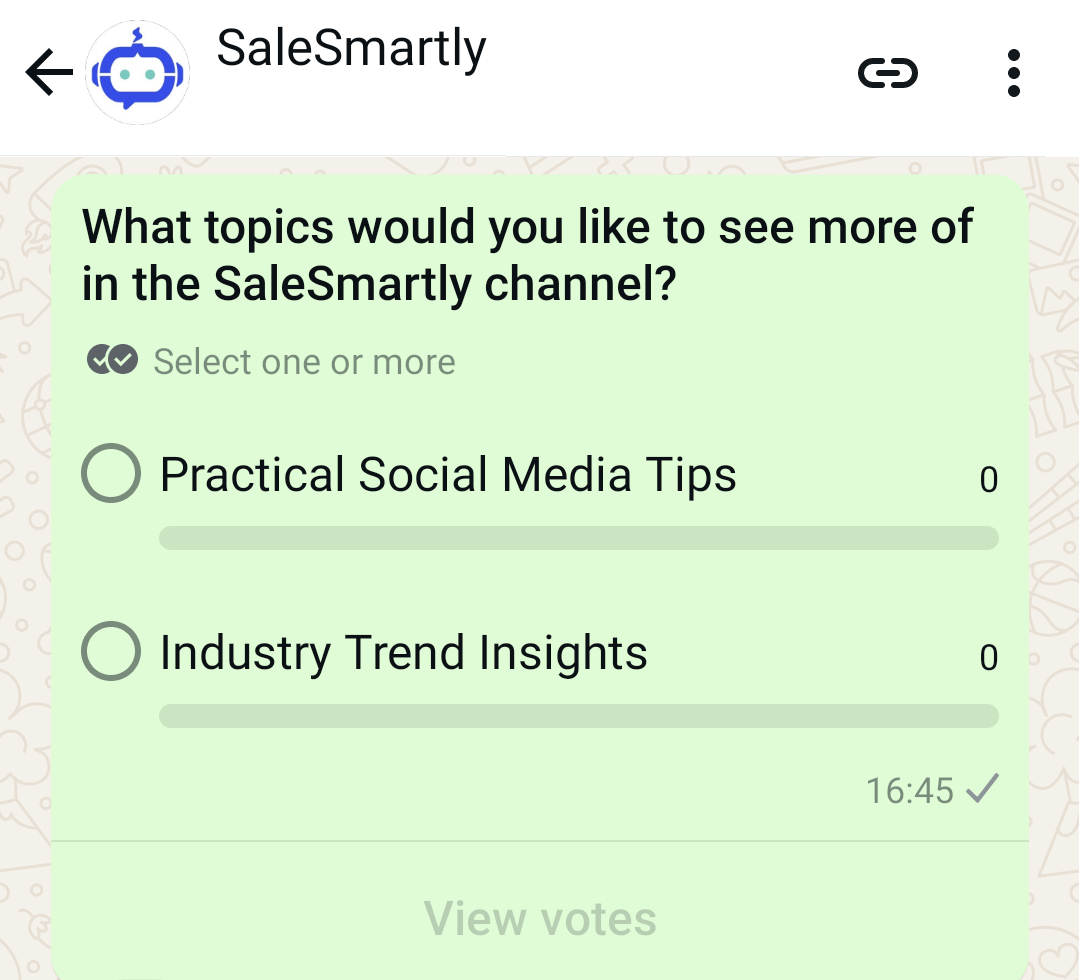Copy the channel link icon
This screenshot has width=1079, height=980.
pos(887,73)
